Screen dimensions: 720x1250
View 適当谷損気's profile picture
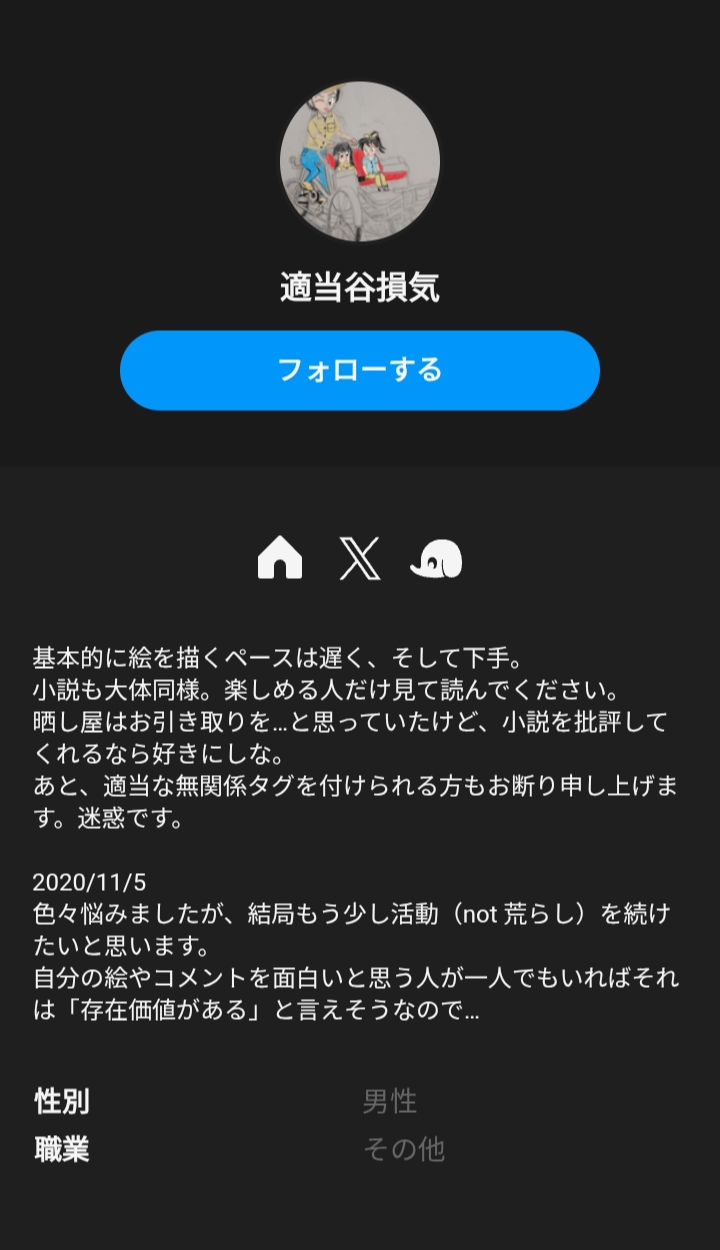(x=360, y=162)
